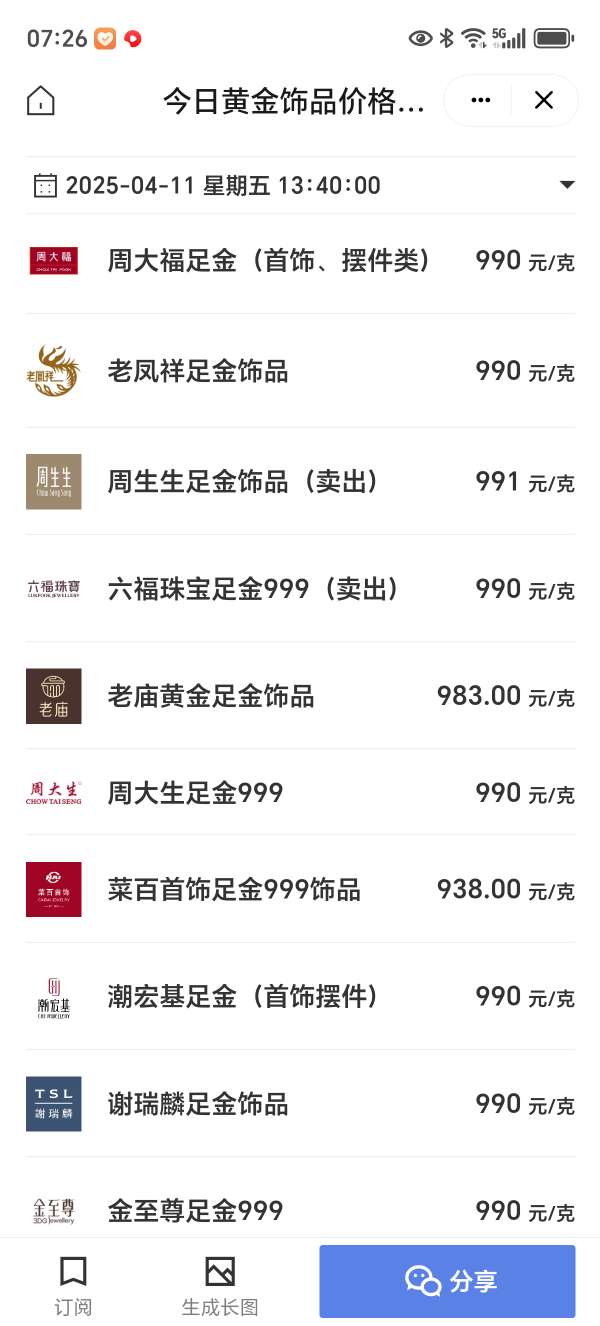The width and height of the screenshot is (600, 1326).
Task: Go to the mini program home page
Action: pyautogui.click(x=41, y=100)
